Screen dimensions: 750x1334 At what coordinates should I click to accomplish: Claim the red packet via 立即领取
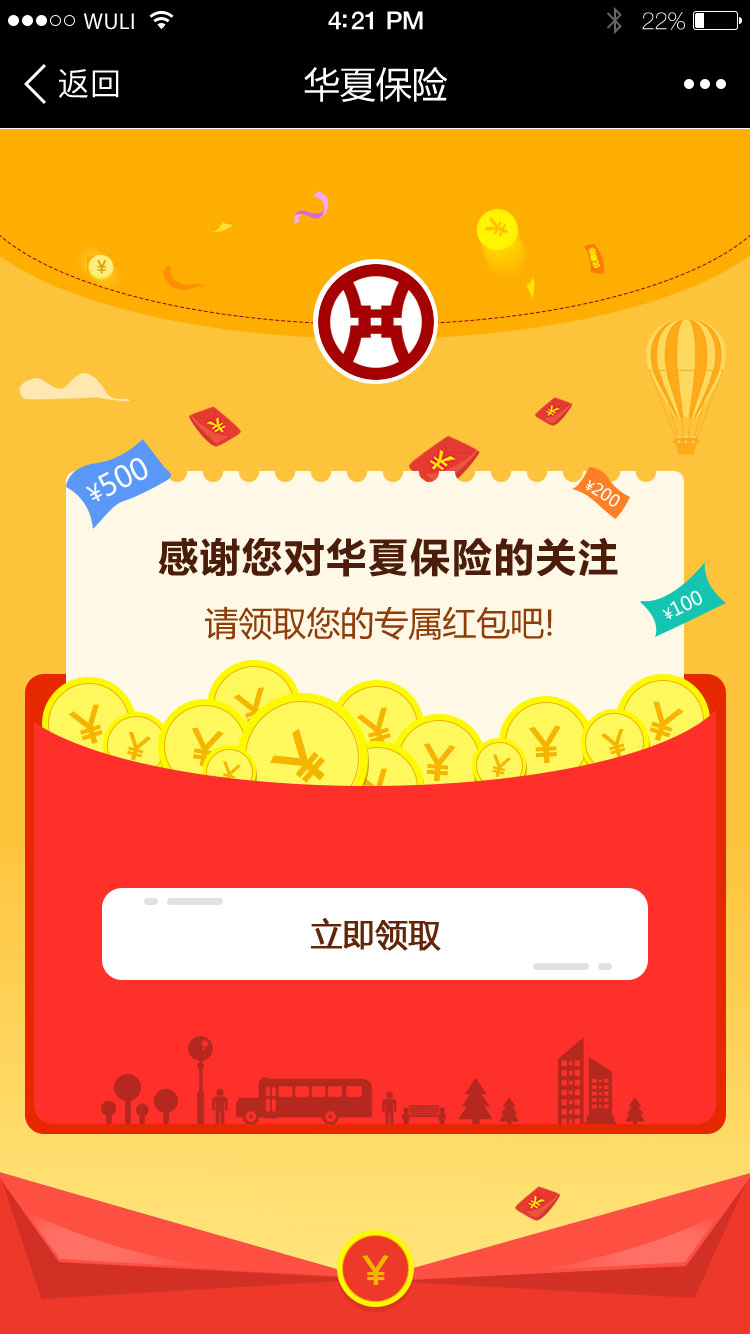pyautogui.click(x=375, y=934)
